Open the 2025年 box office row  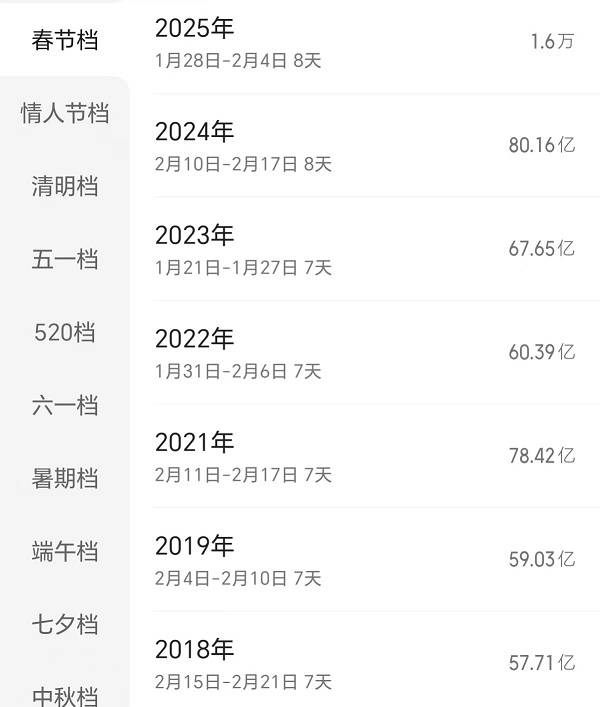pyautogui.click(x=365, y=43)
